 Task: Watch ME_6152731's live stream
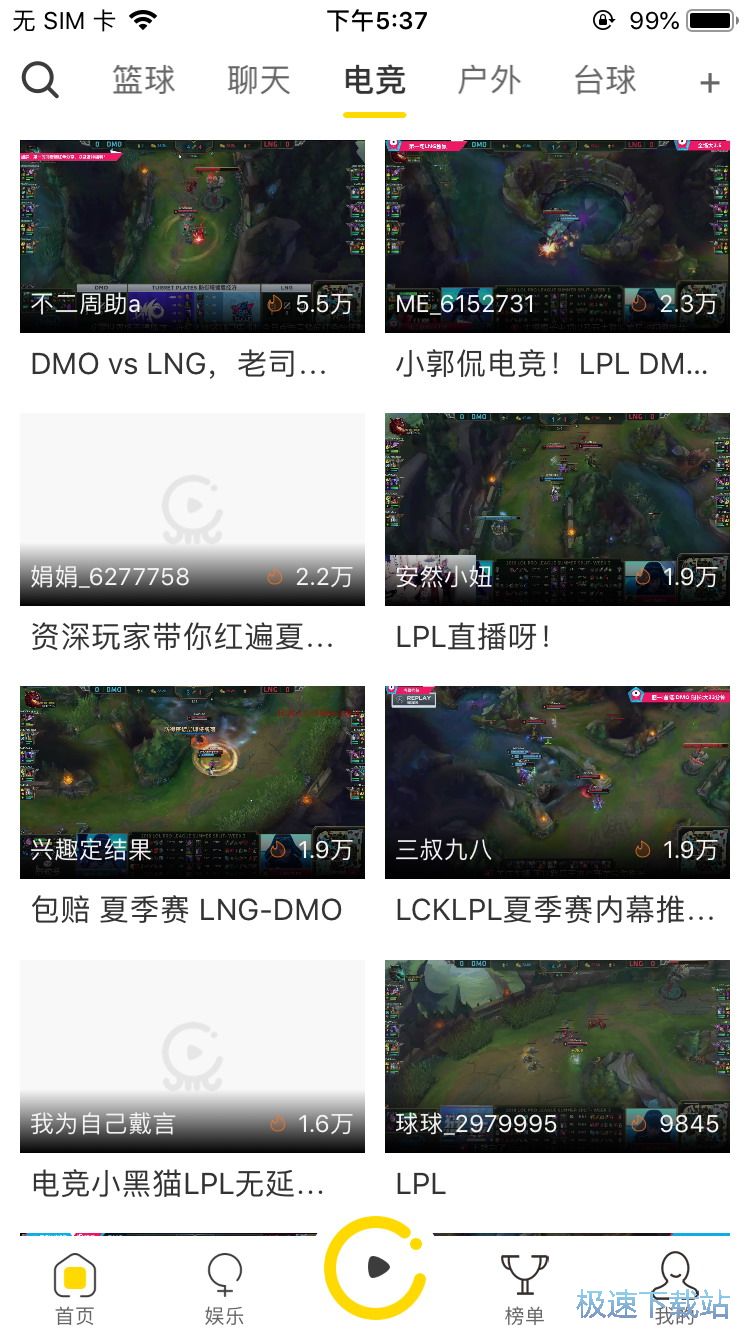[x=557, y=236]
